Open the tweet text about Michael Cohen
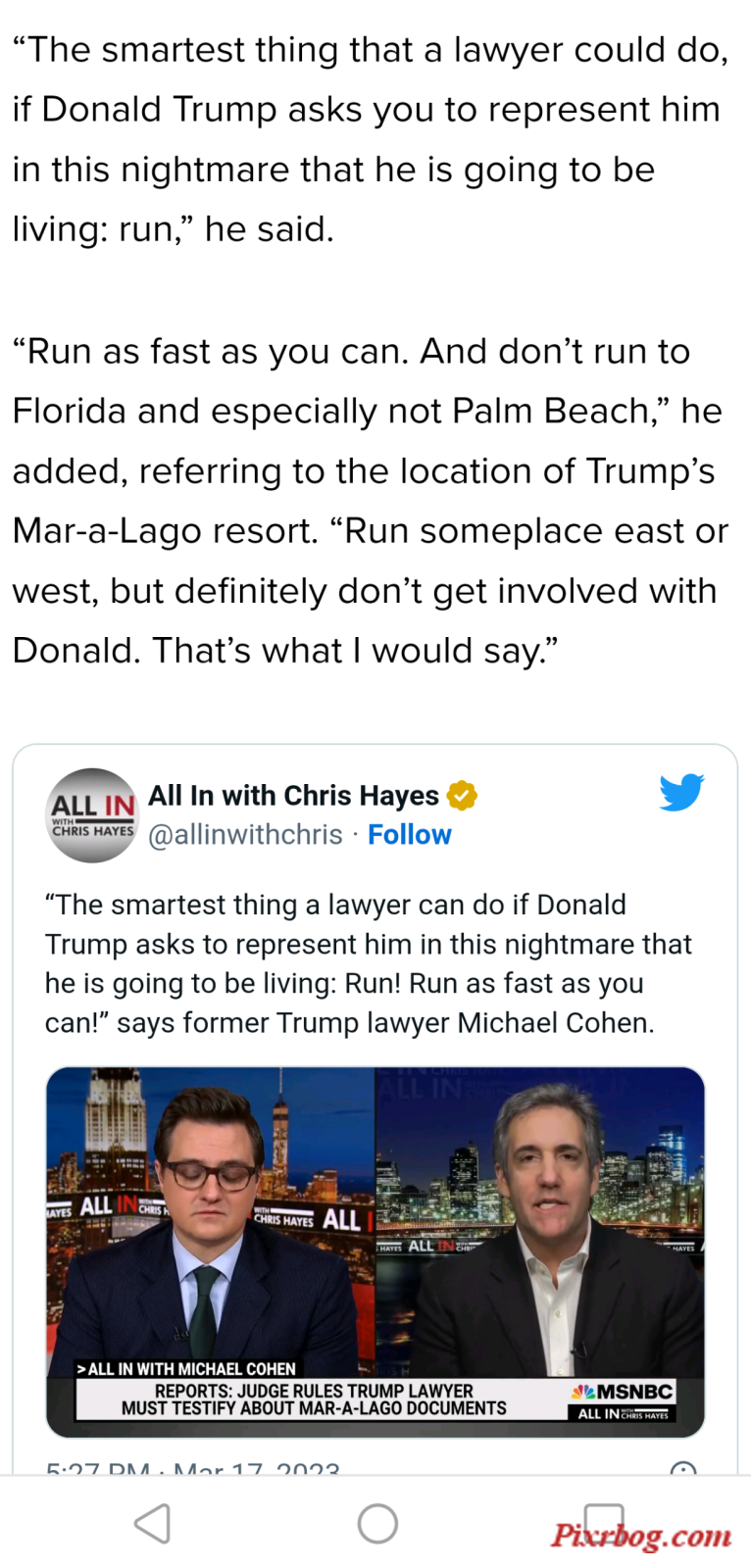Screen dimensions: 751x1568 (x=369, y=963)
